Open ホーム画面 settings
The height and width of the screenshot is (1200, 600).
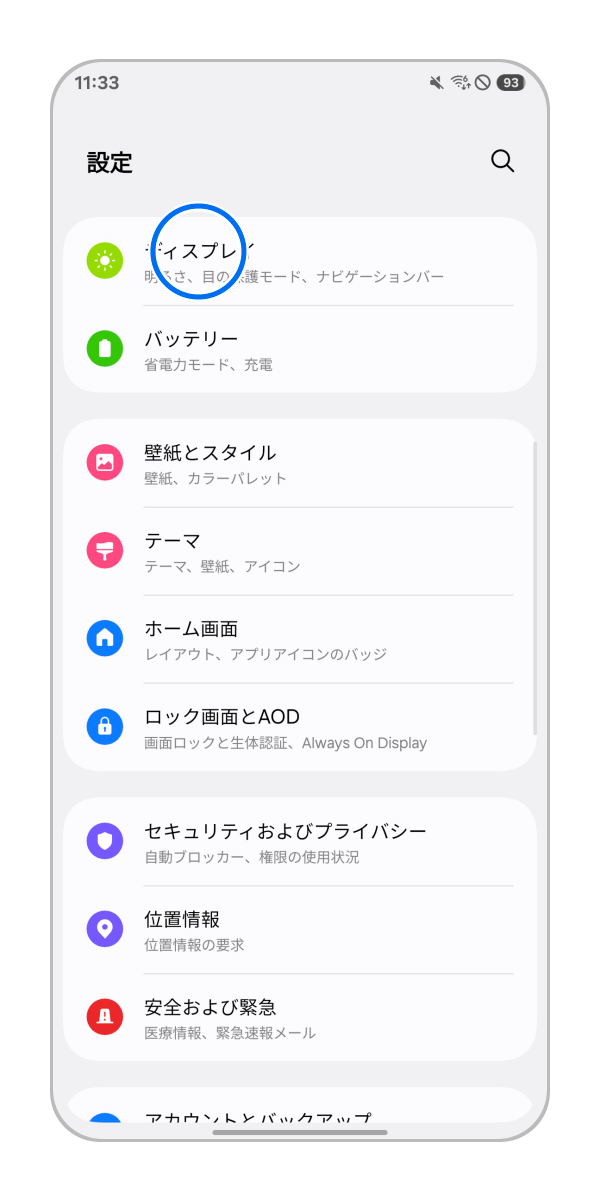tap(300, 639)
